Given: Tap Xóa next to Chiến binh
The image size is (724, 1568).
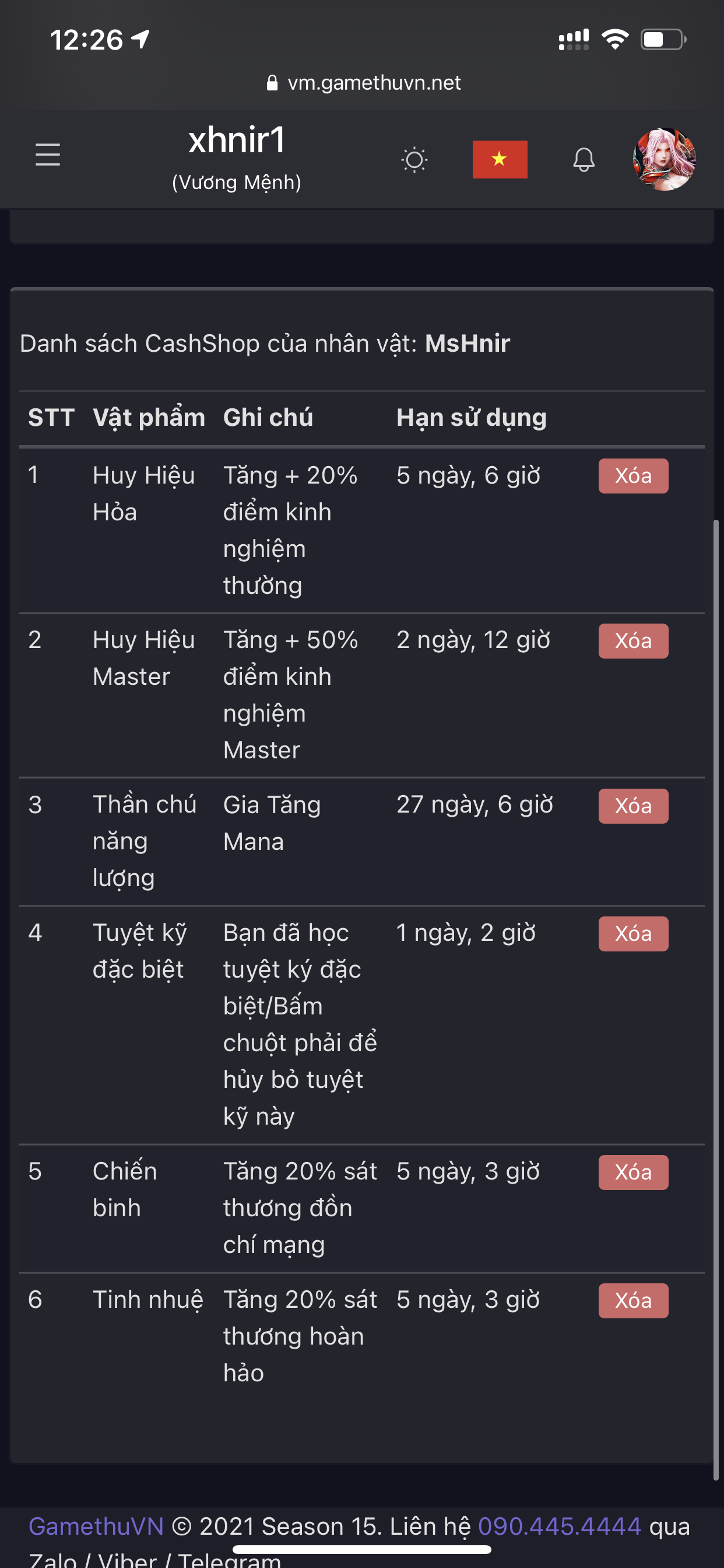Looking at the screenshot, I should [632, 1172].
